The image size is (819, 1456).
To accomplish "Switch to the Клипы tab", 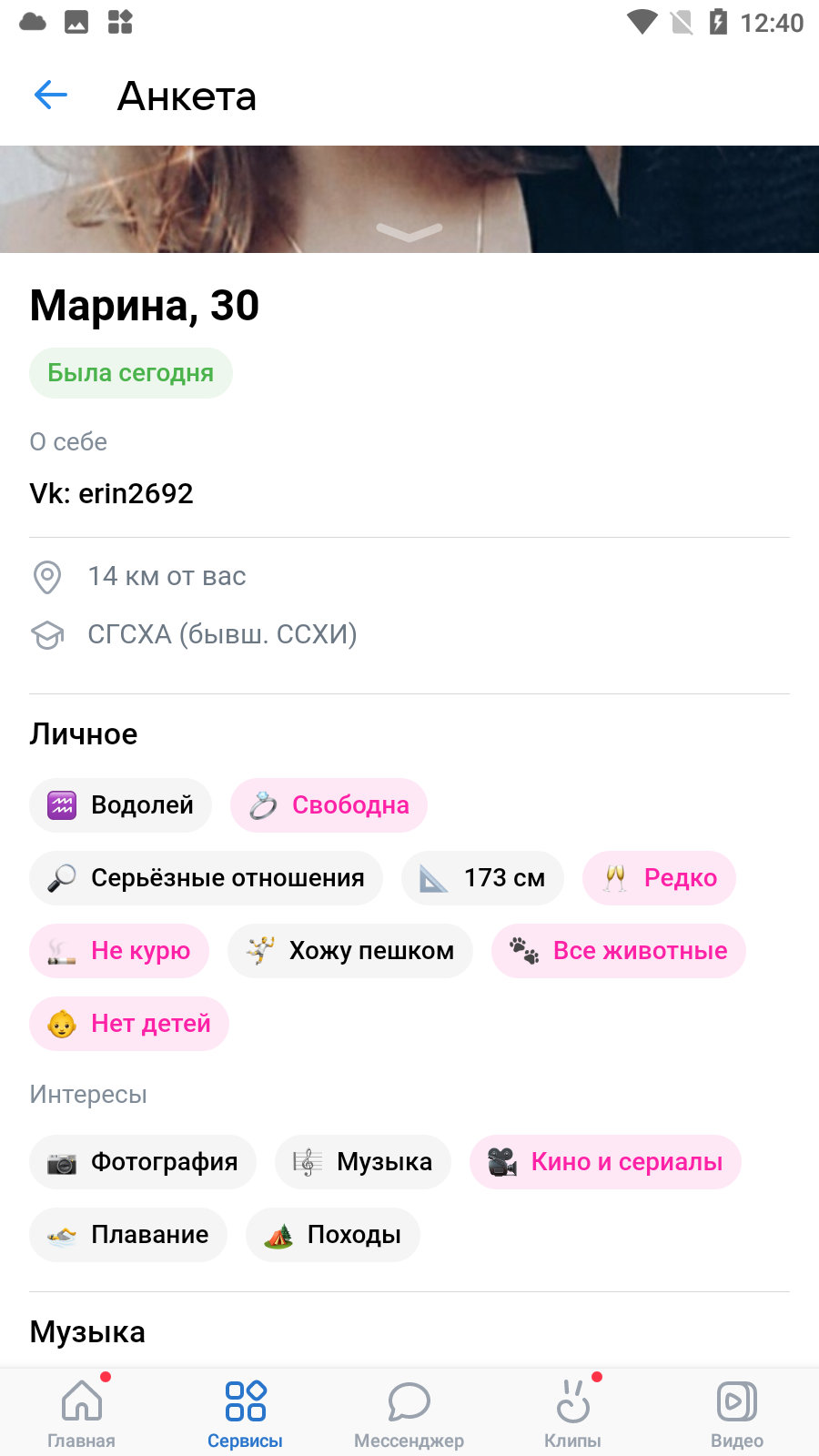I will 573,1412.
